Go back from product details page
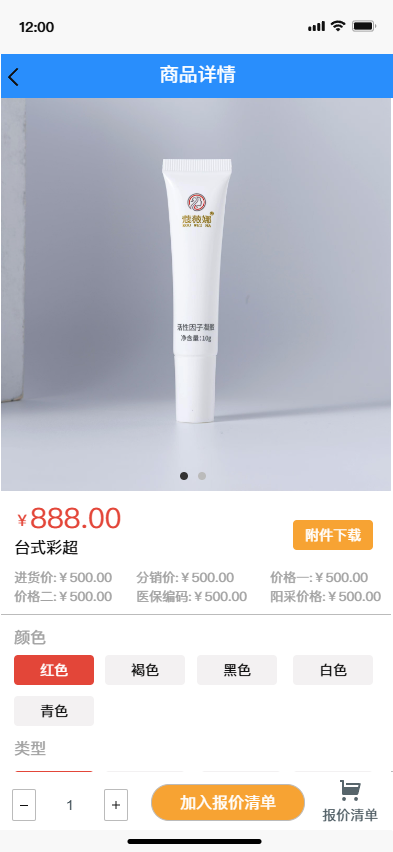Viewport: 393px width, 852px height. (x=14, y=77)
